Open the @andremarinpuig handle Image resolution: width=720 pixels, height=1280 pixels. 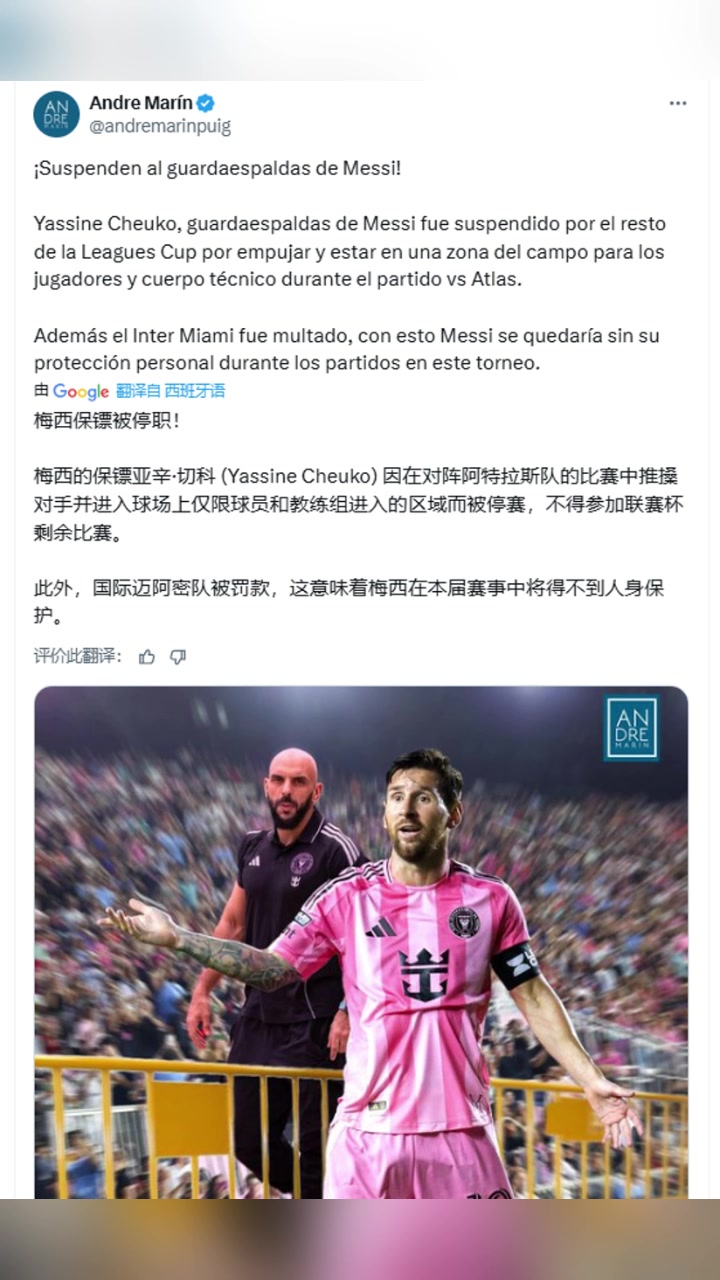(159, 127)
